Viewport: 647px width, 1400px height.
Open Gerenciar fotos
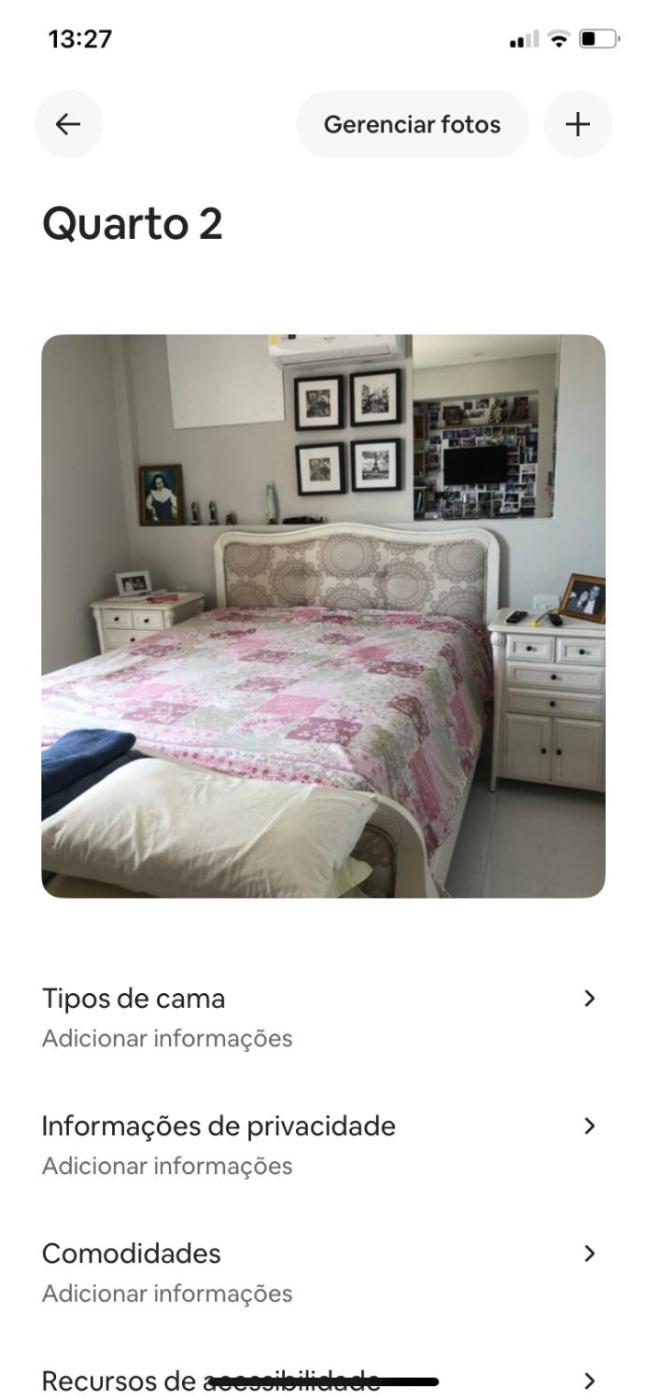pyautogui.click(x=412, y=124)
